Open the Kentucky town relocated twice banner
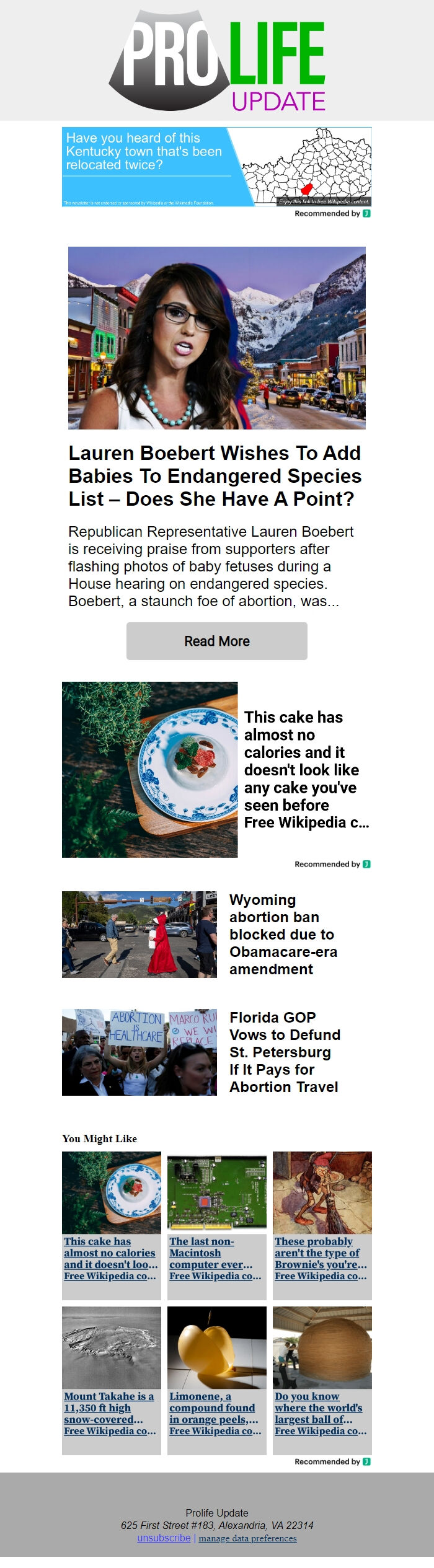 pos(216,167)
